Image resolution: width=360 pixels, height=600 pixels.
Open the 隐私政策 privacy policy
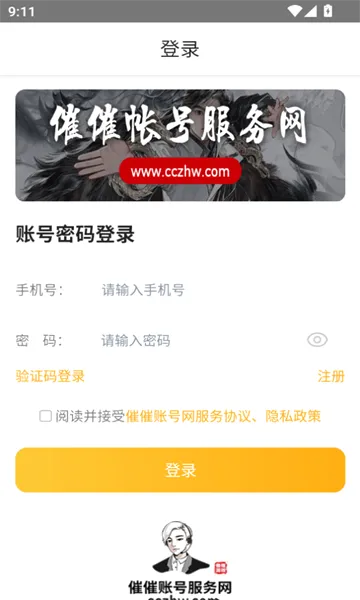click(x=293, y=416)
